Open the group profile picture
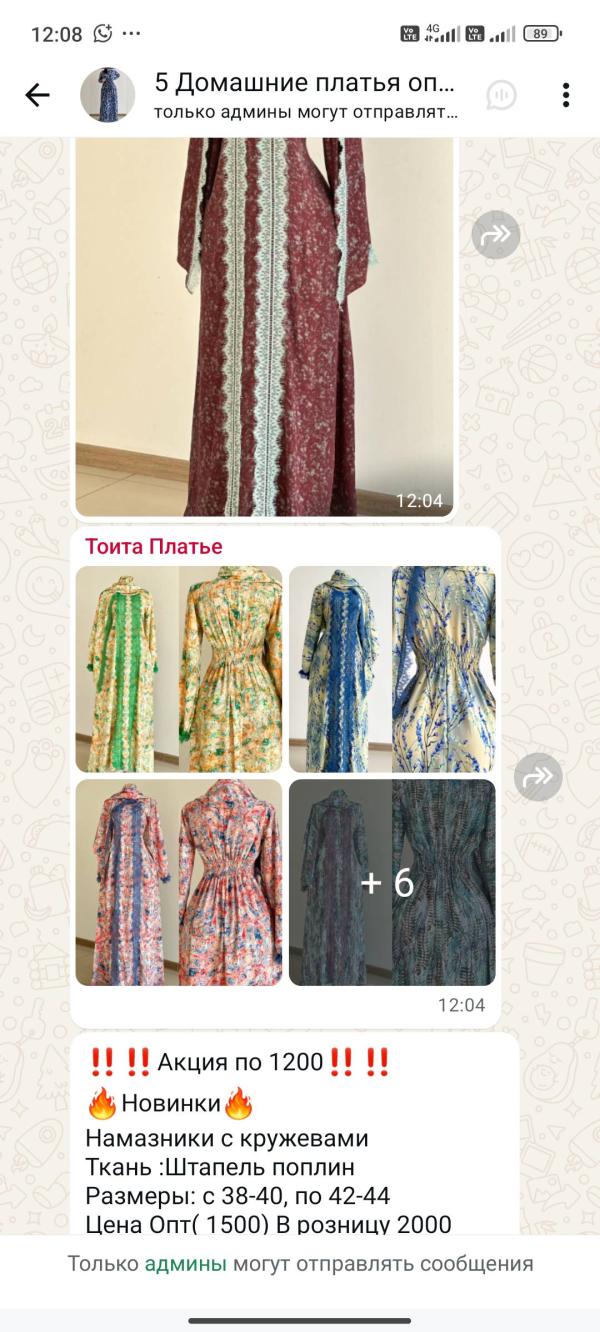Image resolution: width=600 pixels, height=1332 pixels. [x=107, y=95]
